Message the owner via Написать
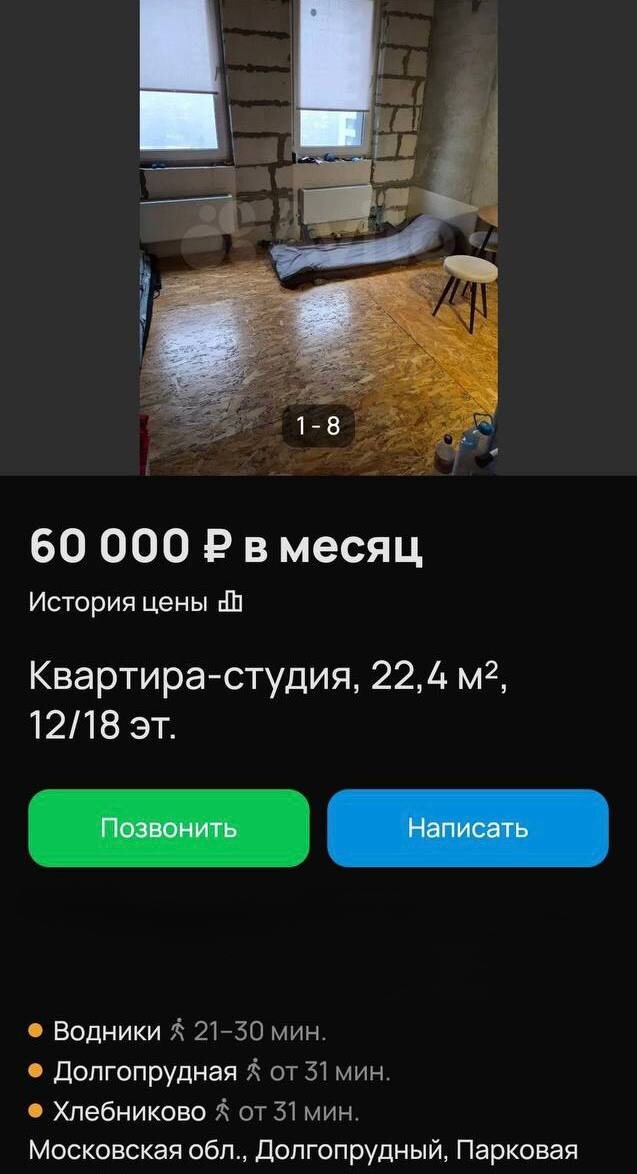This screenshot has height=1174, width=637. tap(467, 828)
